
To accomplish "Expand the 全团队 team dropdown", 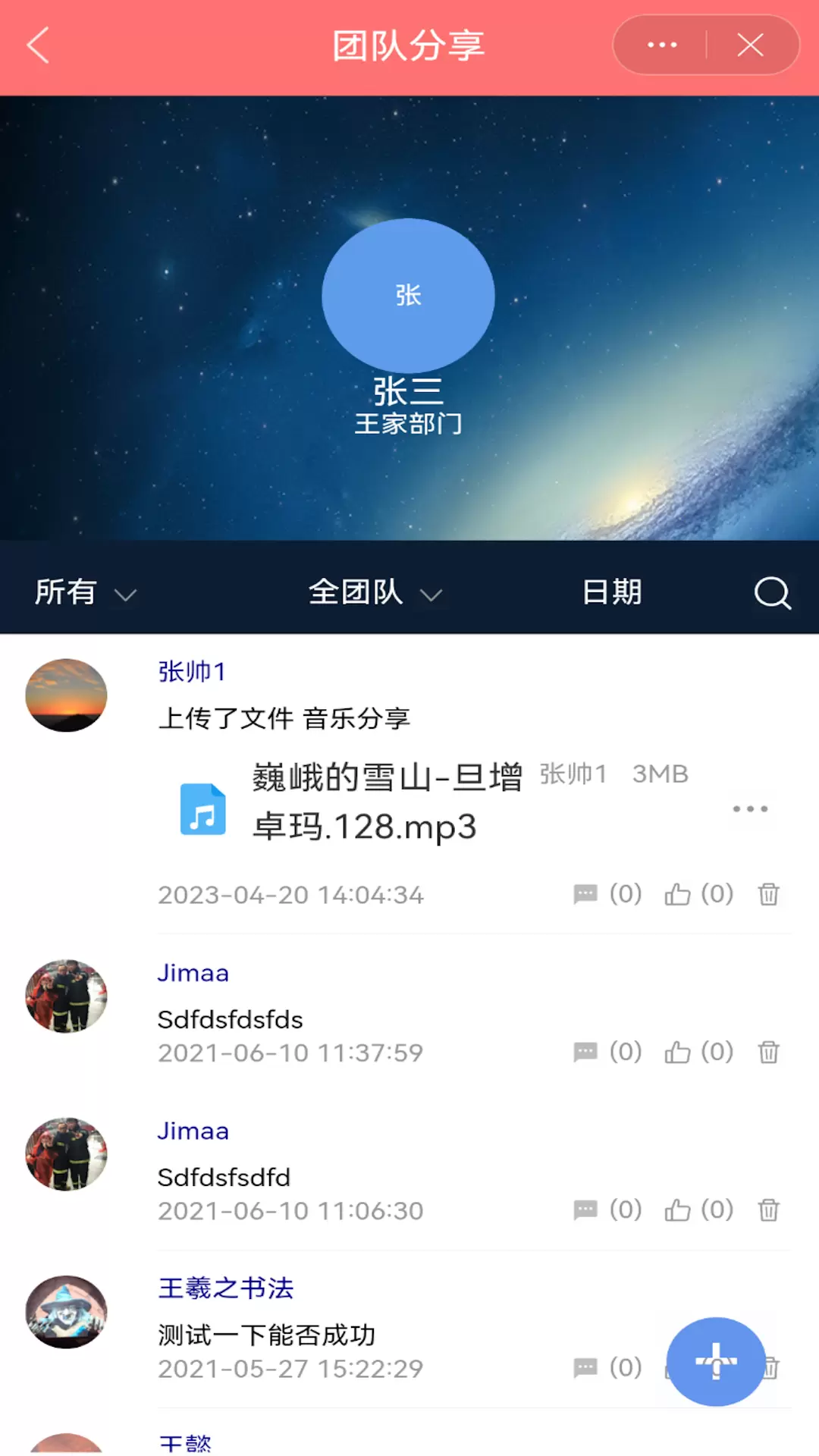I will (375, 592).
